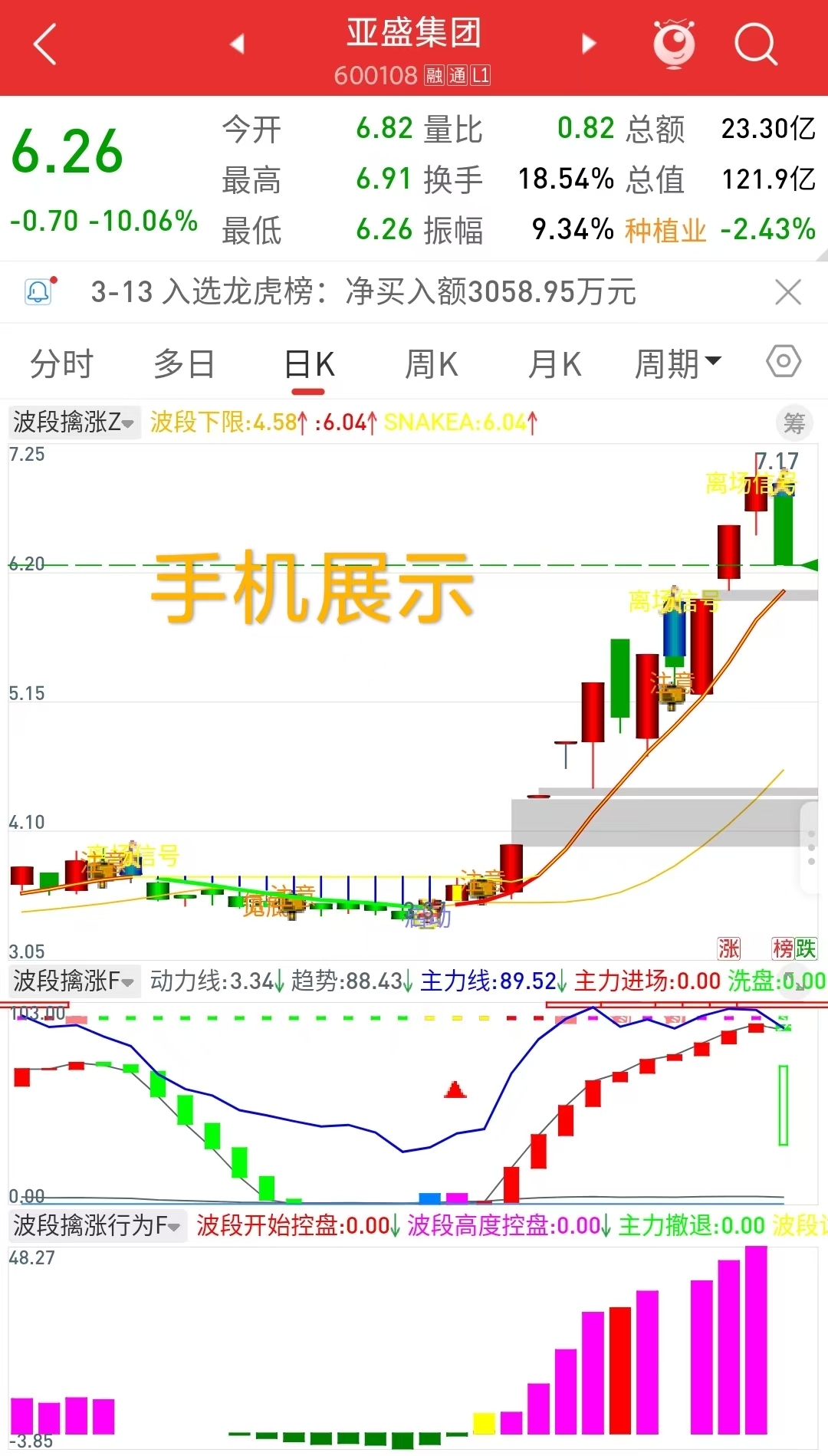Open the 种植业 sector link
This screenshot has width=828, height=1456.
(665, 230)
